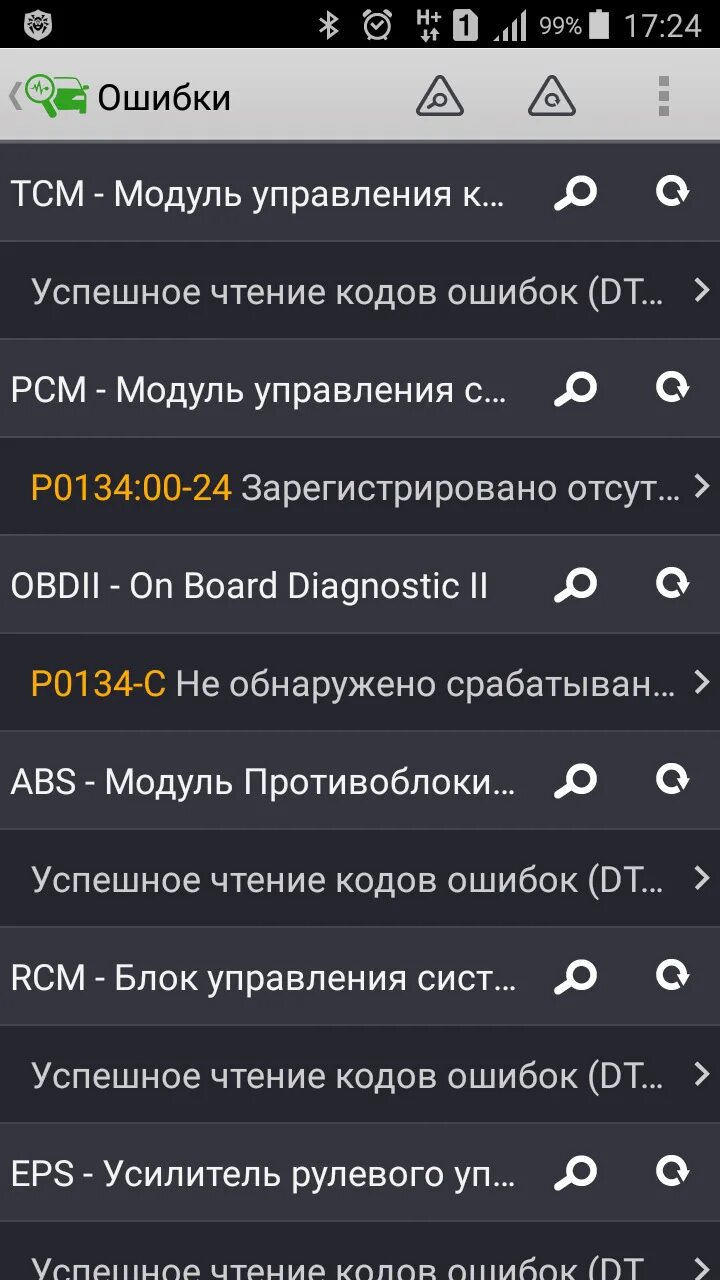Open the P0134:00-24 error details
The width and height of the screenshot is (720, 1280).
(360, 487)
